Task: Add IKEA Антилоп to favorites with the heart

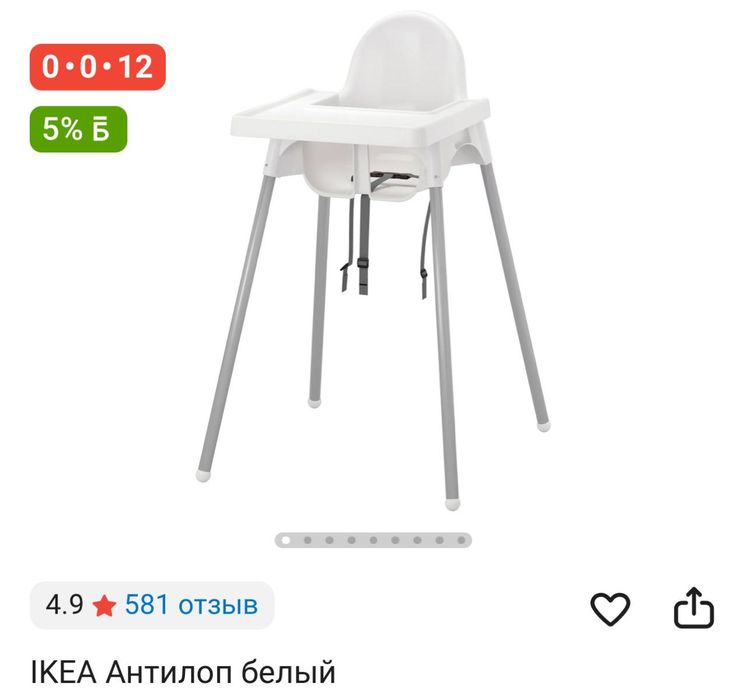Action: click(x=610, y=608)
